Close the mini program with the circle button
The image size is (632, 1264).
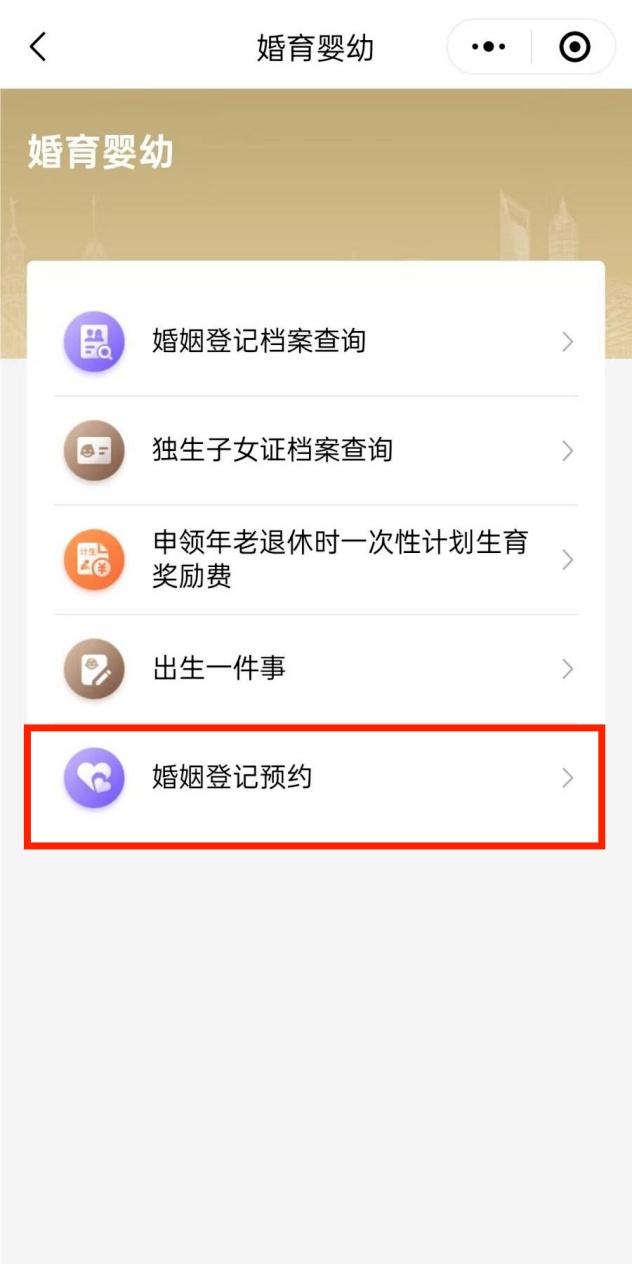click(x=574, y=47)
